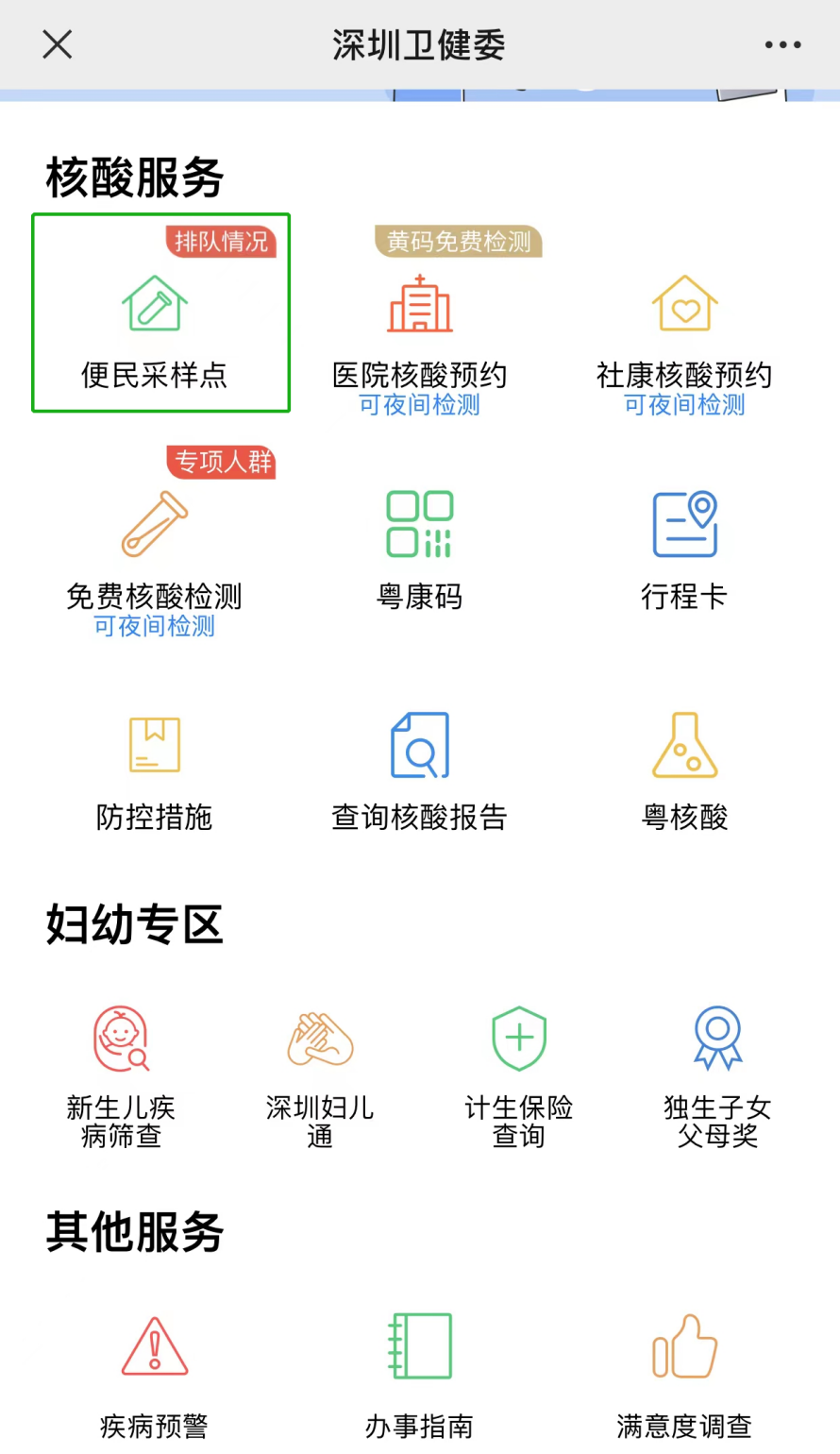840x1454 pixels.
Task: Open 防控措施 prevention measures
Action: click(x=154, y=769)
